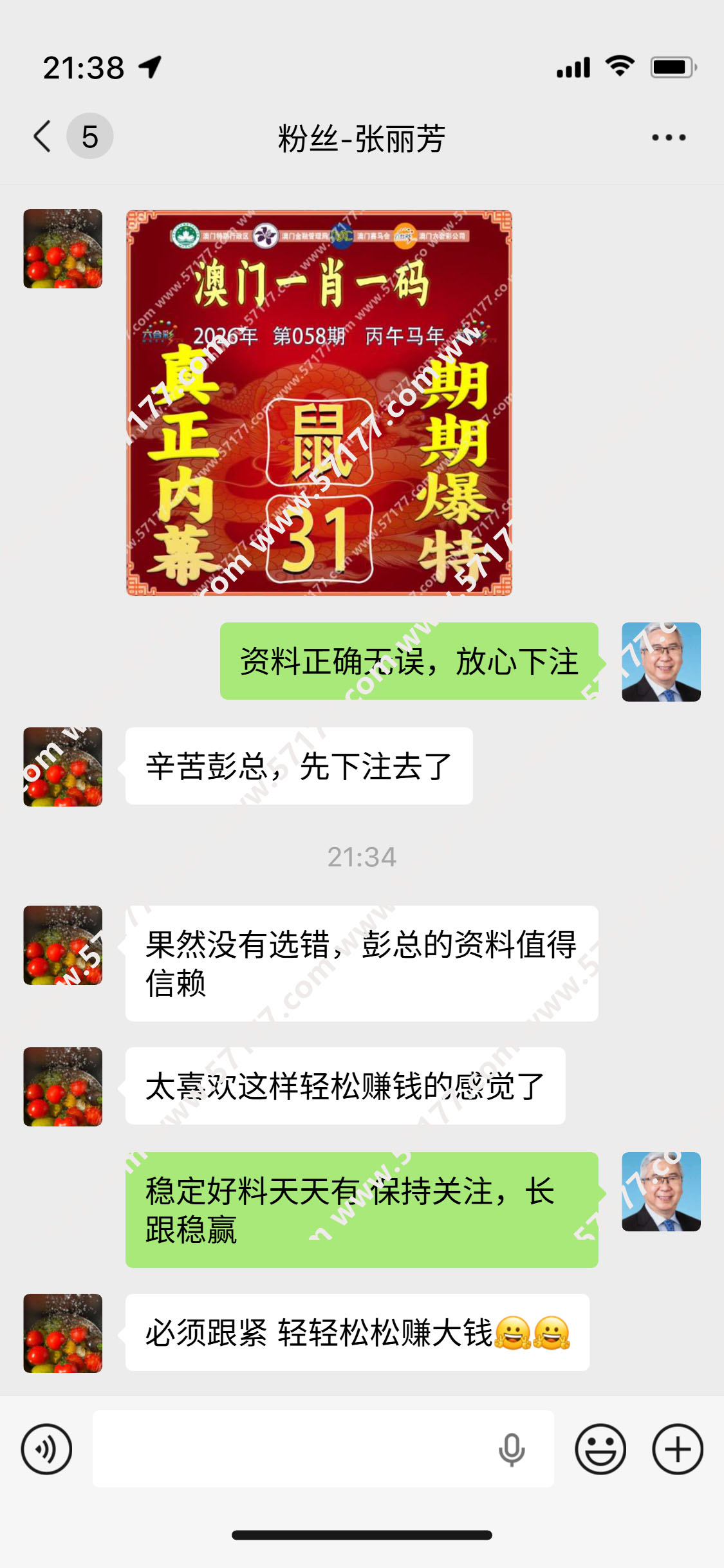Switch to voice message input
Viewport: 724px width, 1568px height.
46,1449
